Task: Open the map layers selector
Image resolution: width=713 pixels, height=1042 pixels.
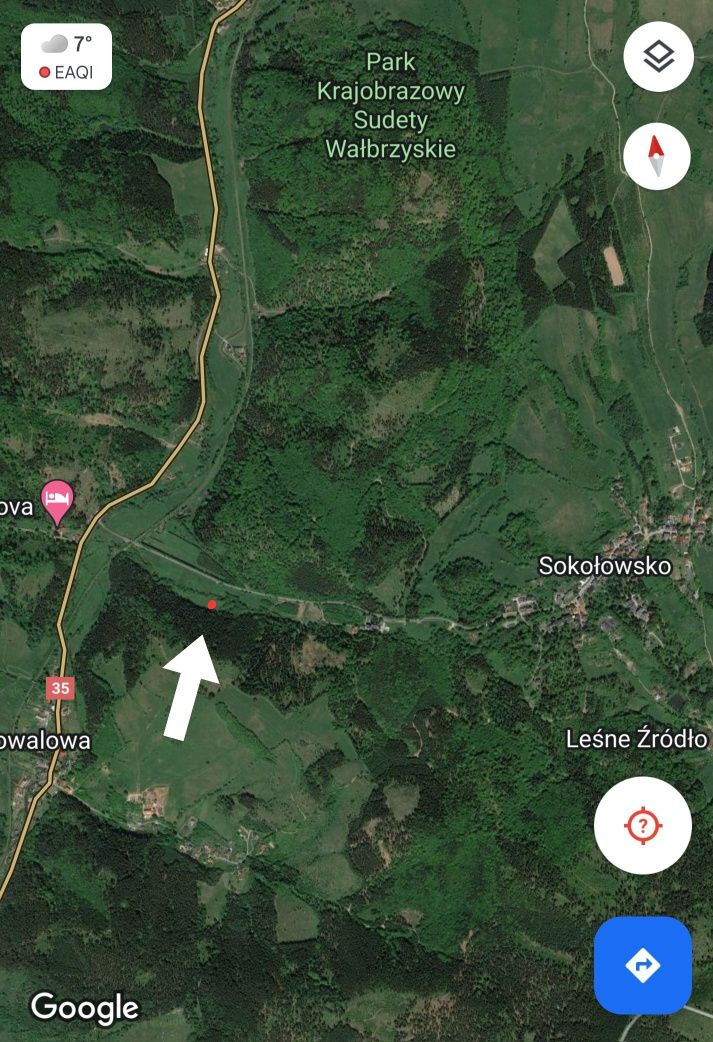Action: (x=658, y=57)
